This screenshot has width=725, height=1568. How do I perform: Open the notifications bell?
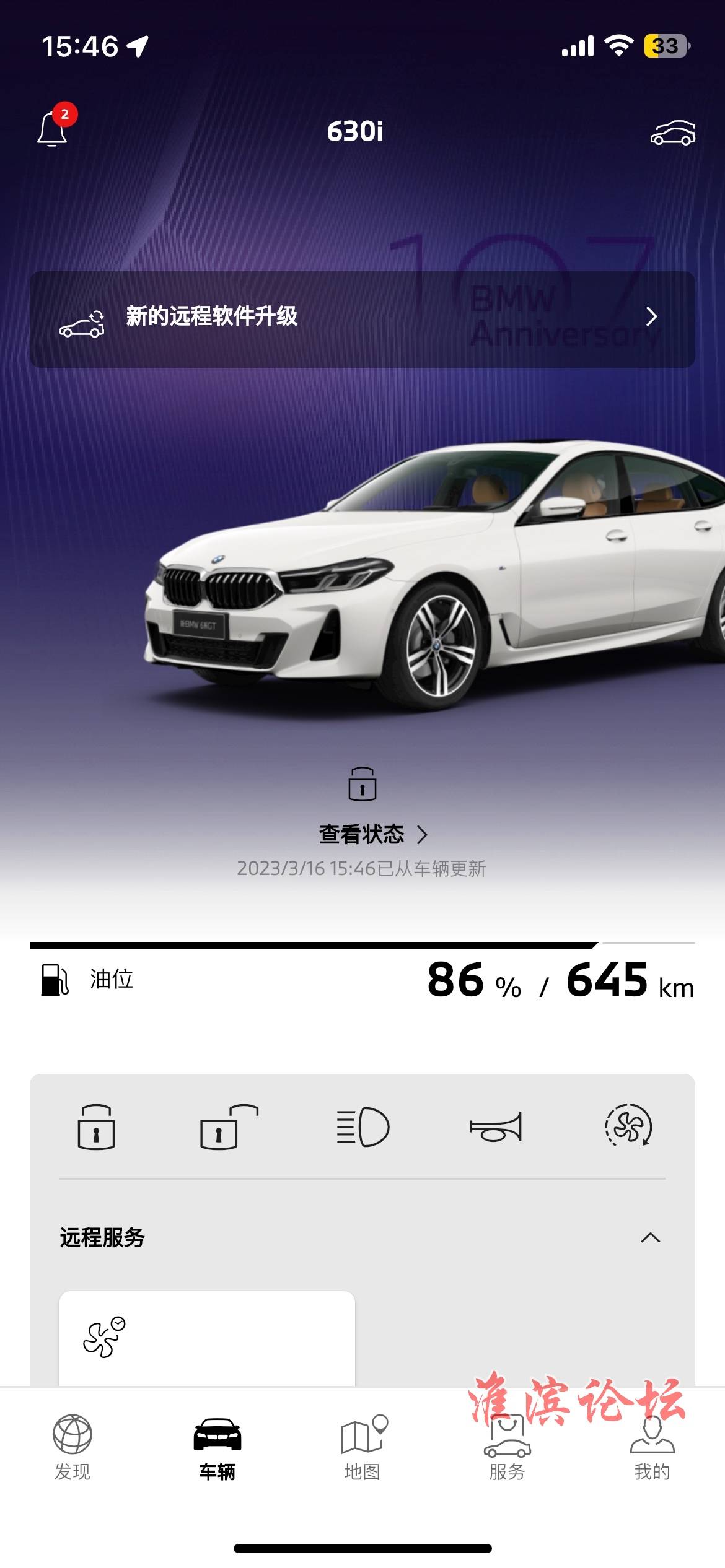[53, 129]
